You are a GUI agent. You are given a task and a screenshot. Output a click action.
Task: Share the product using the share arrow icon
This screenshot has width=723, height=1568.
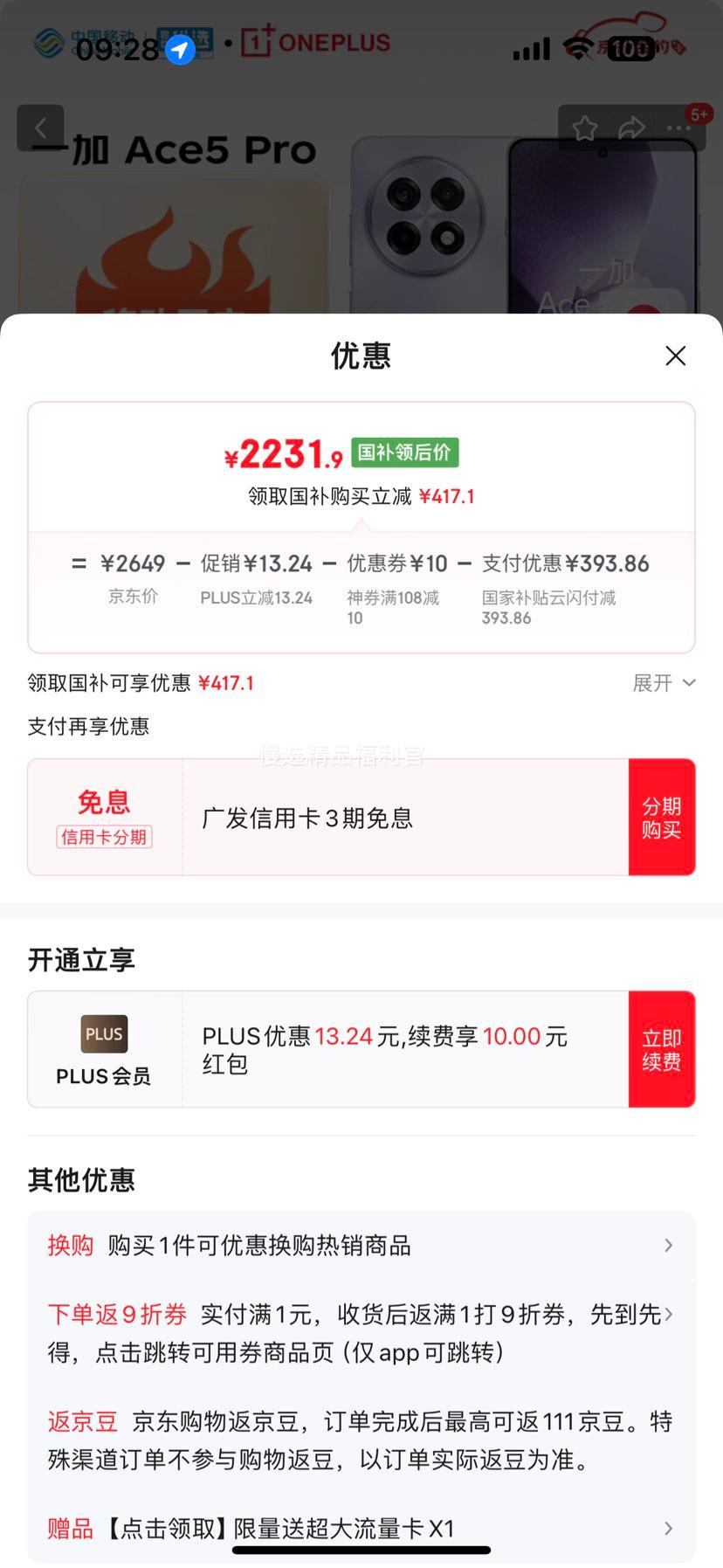point(630,128)
